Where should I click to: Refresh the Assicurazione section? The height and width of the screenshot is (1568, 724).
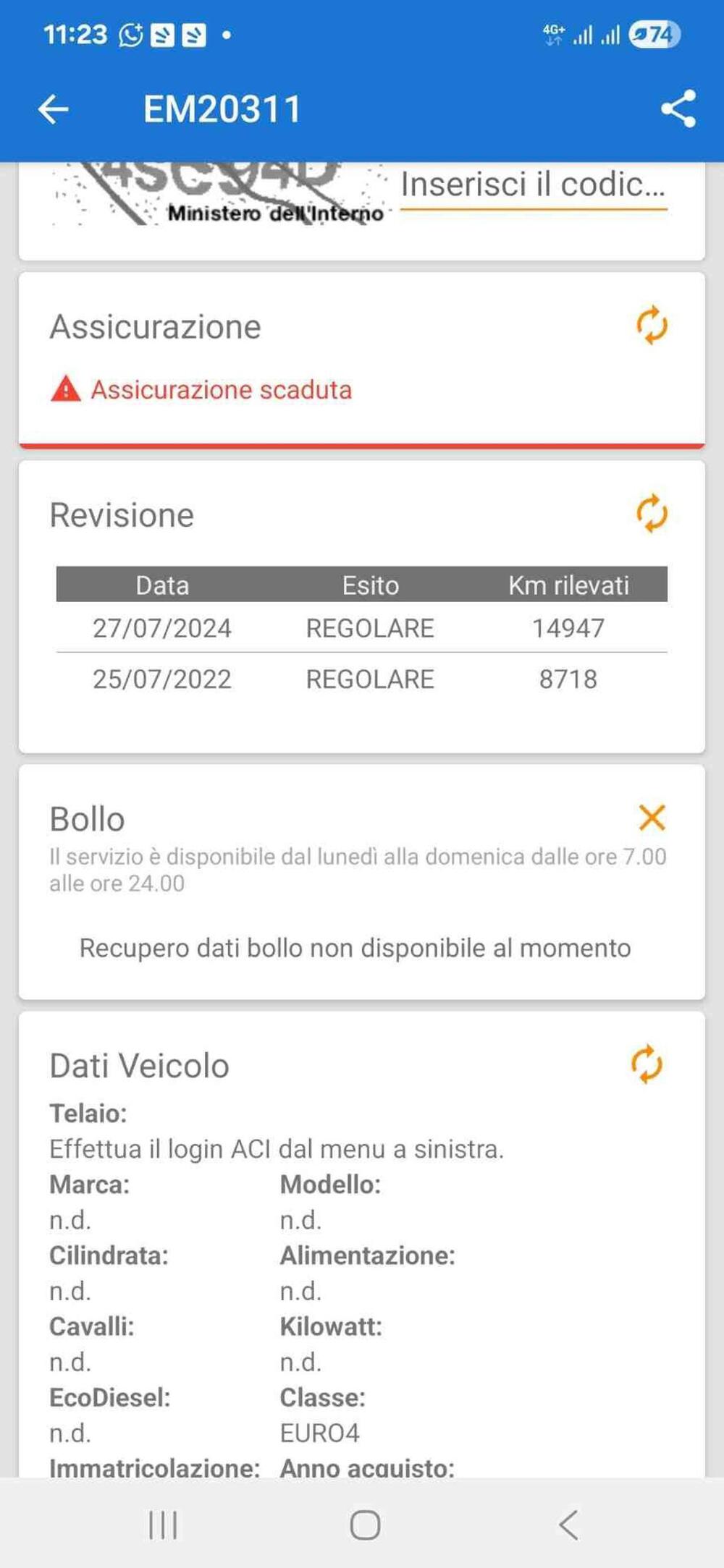(650, 327)
